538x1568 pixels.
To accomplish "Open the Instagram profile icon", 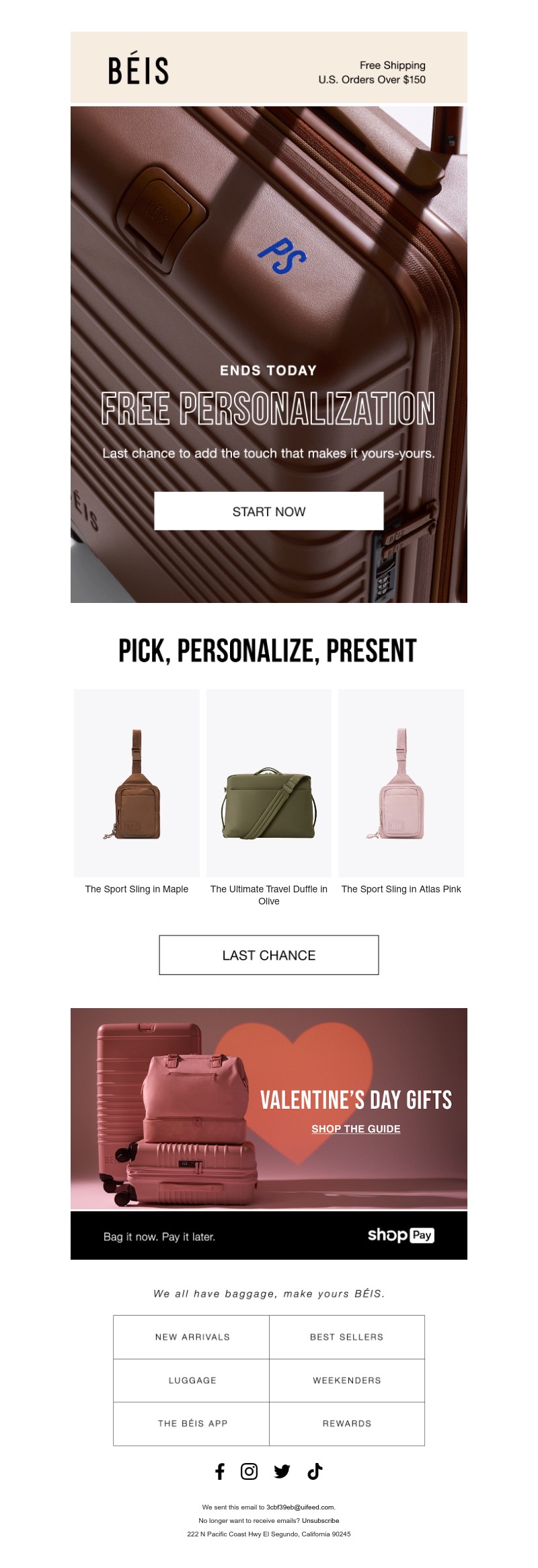I will click(x=249, y=1472).
